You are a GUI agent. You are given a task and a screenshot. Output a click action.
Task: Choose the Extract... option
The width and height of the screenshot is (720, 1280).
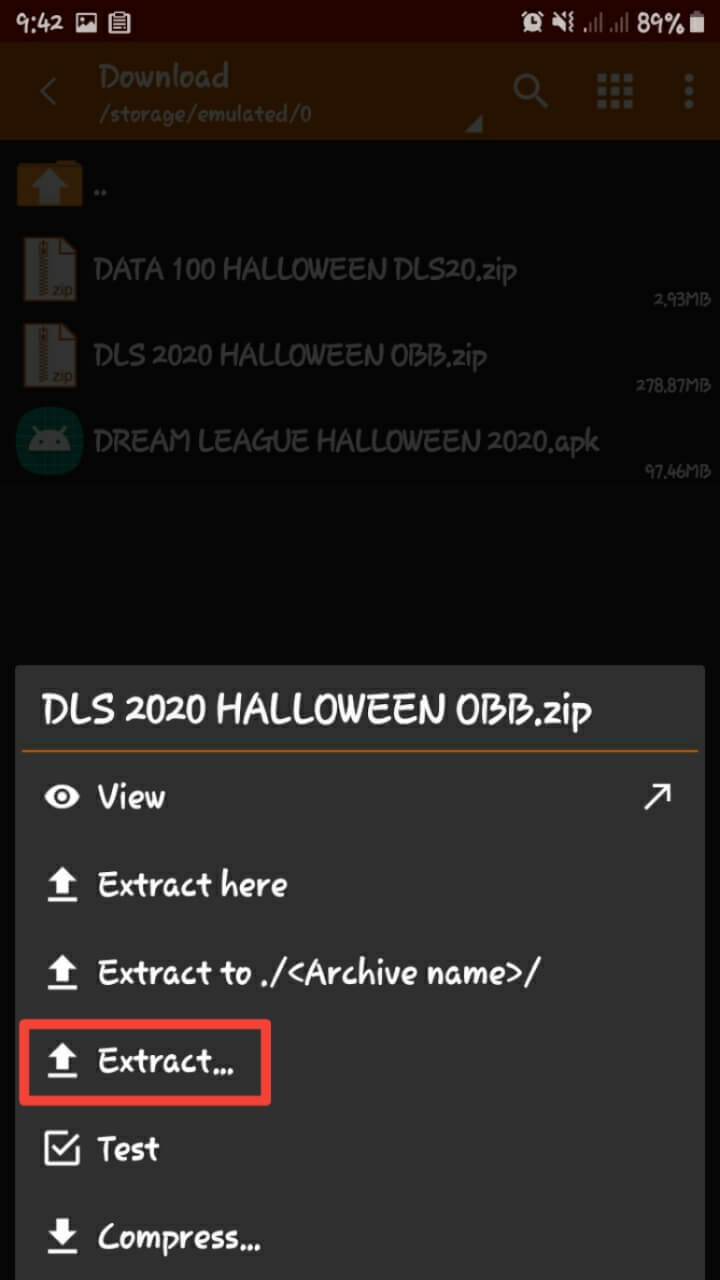(165, 1061)
